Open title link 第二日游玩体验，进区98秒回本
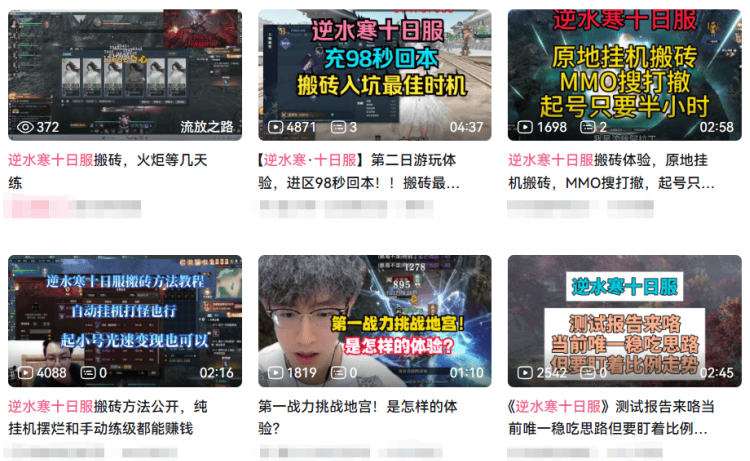 pyautogui.click(x=360, y=171)
